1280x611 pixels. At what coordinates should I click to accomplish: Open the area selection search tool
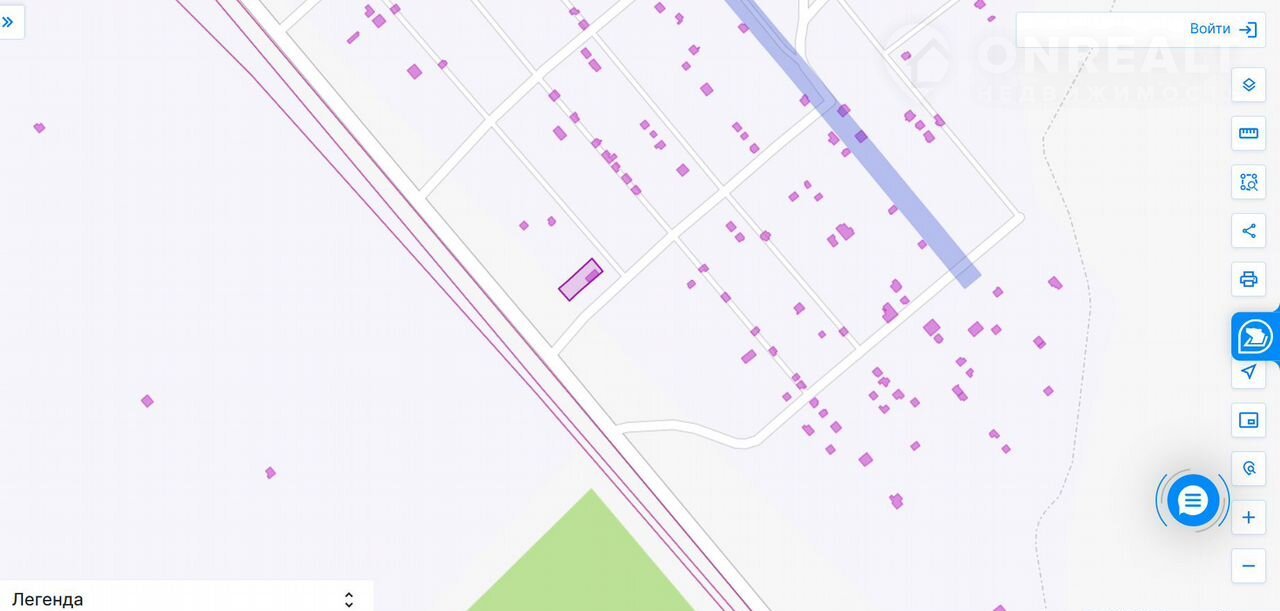pyautogui.click(x=1248, y=182)
